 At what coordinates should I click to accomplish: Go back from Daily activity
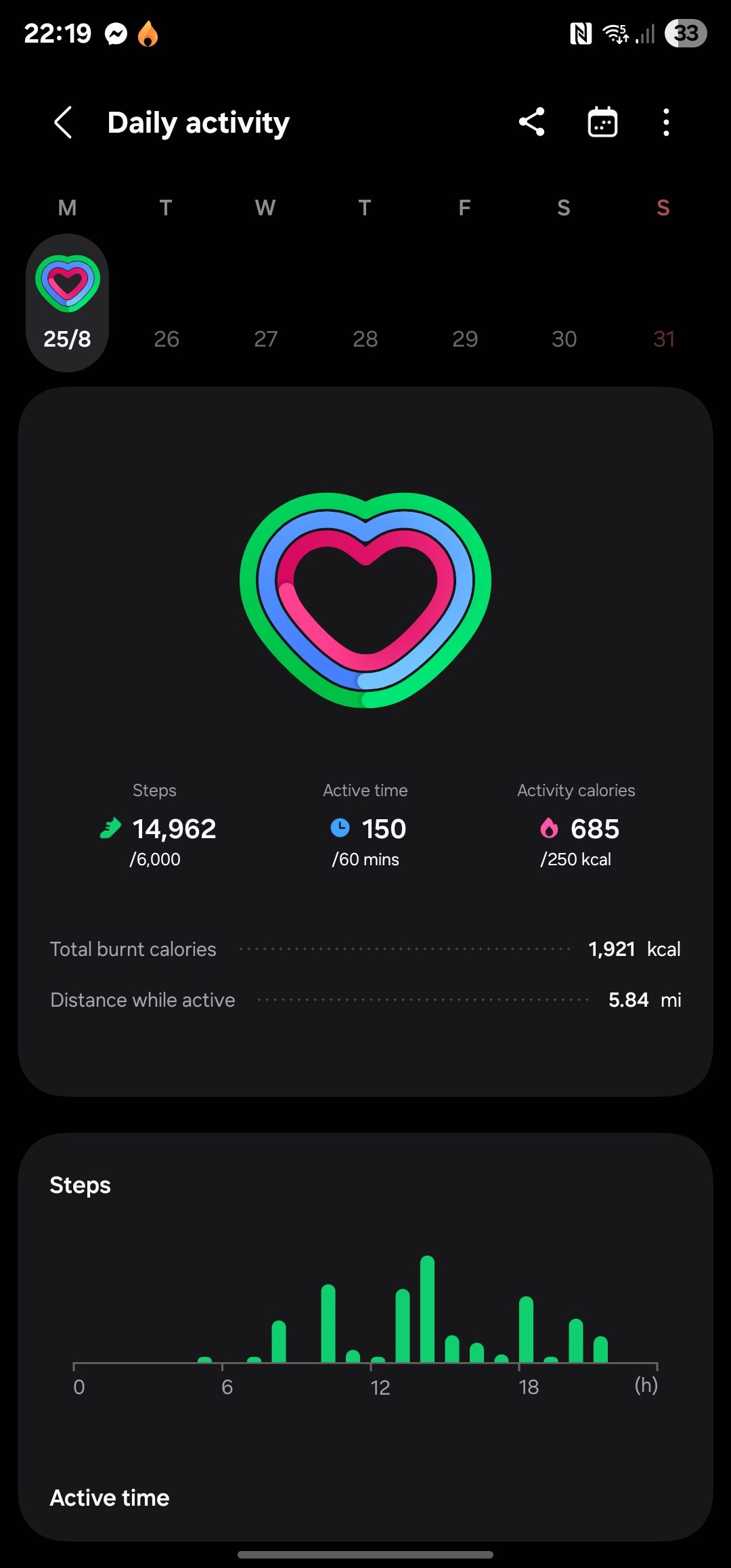click(63, 123)
